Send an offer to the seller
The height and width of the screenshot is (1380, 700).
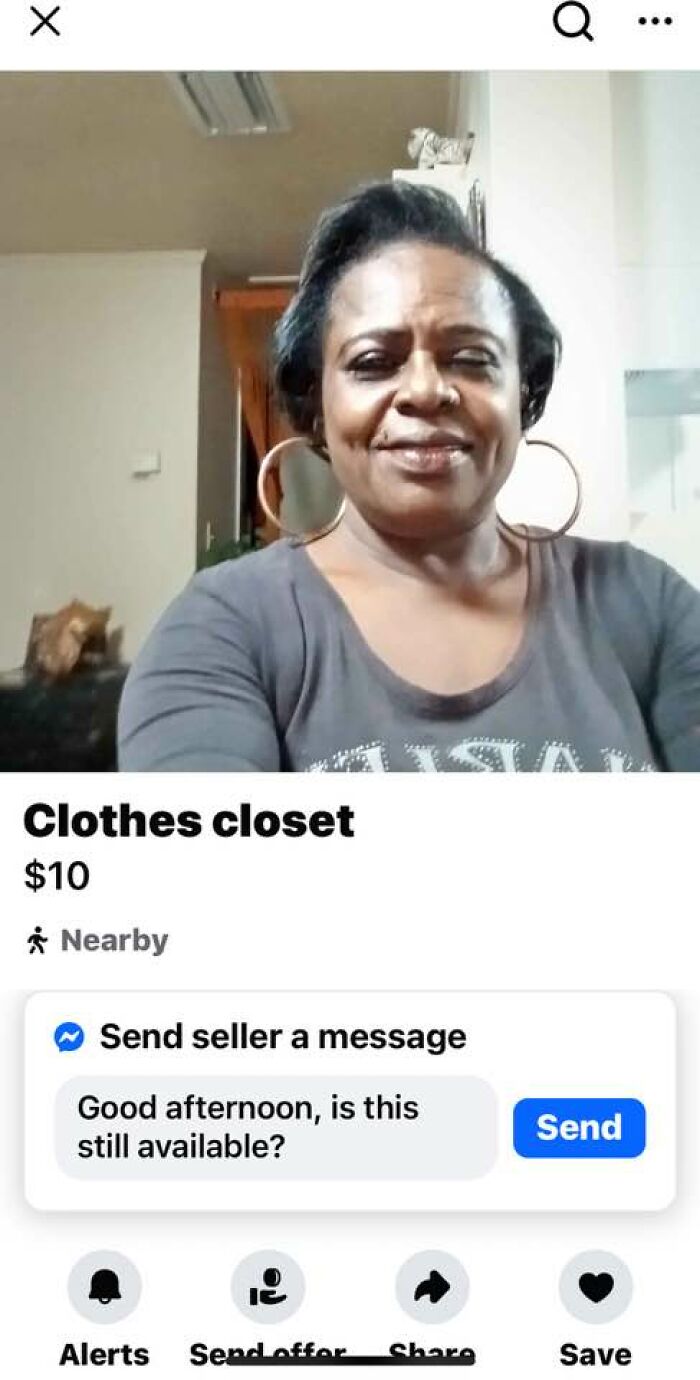(268, 1288)
